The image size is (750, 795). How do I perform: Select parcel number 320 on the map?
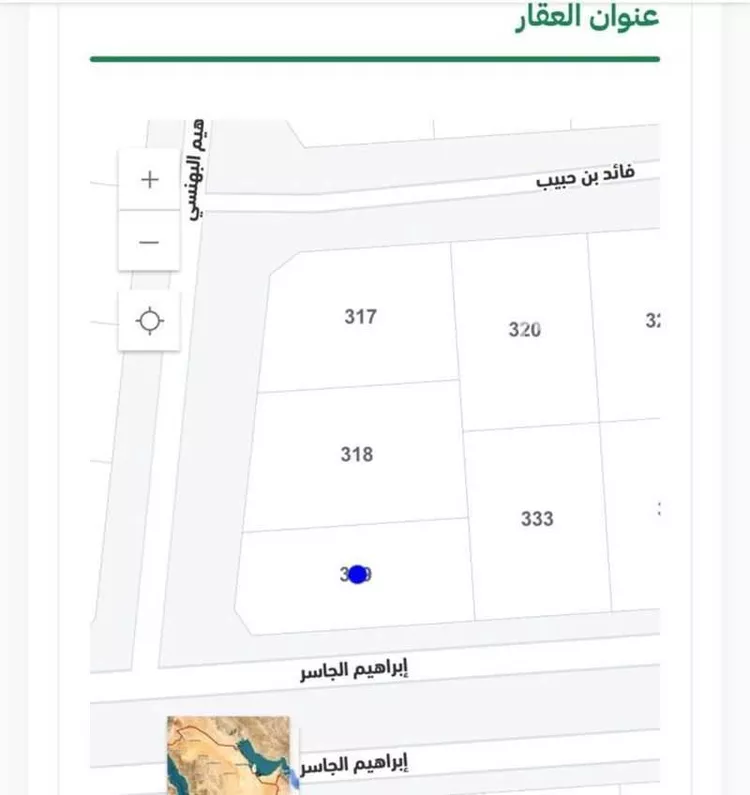(x=527, y=330)
